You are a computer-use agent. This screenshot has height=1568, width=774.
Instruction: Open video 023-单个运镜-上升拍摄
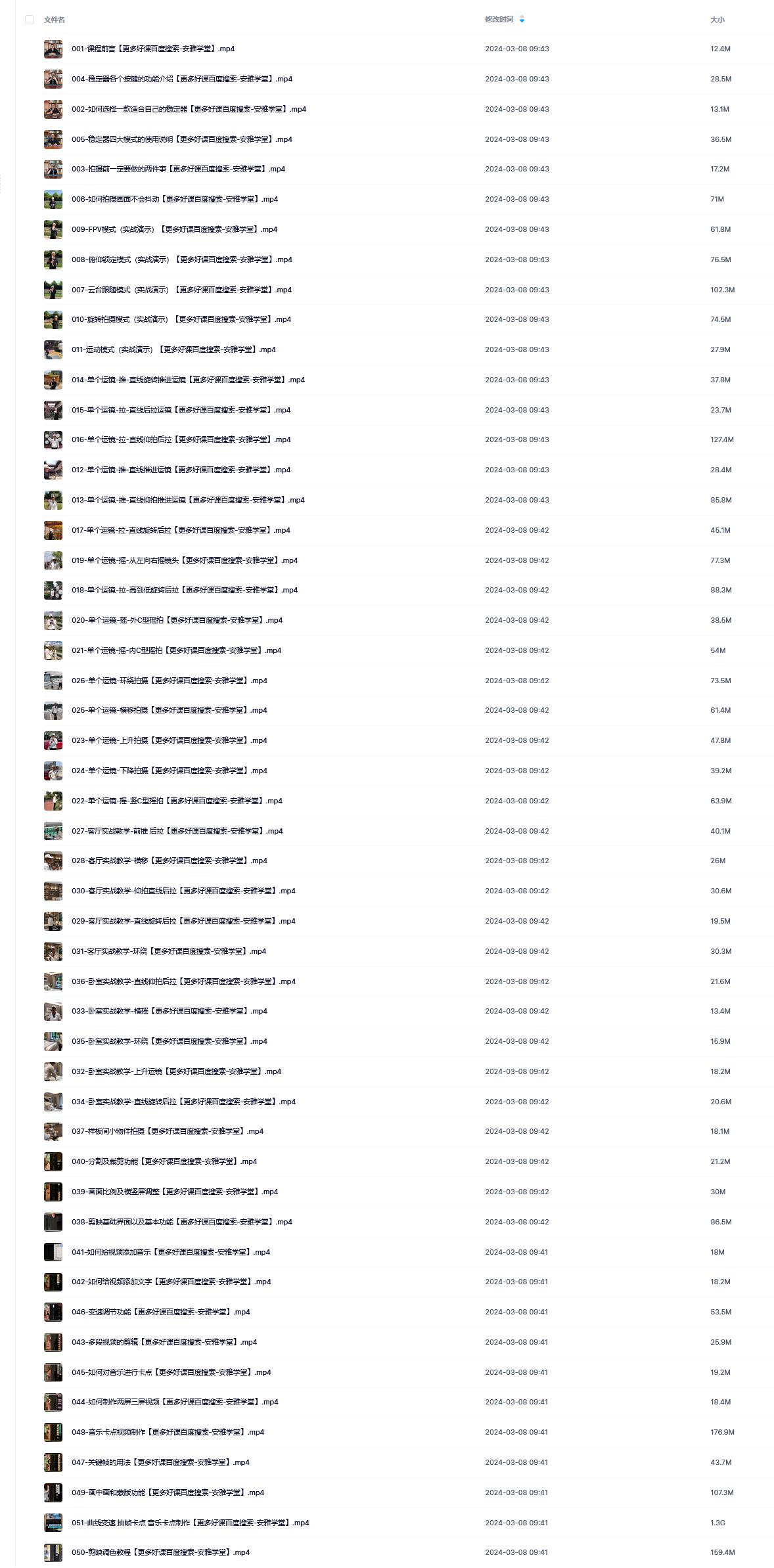(170, 741)
